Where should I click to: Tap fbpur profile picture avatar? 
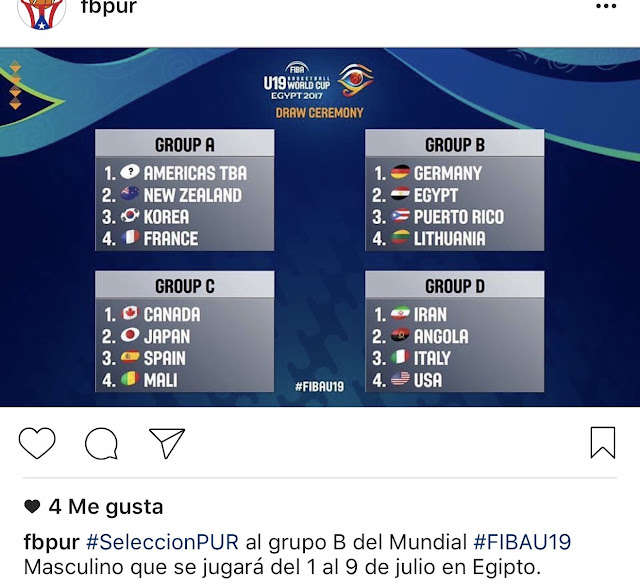click(x=42, y=8)
